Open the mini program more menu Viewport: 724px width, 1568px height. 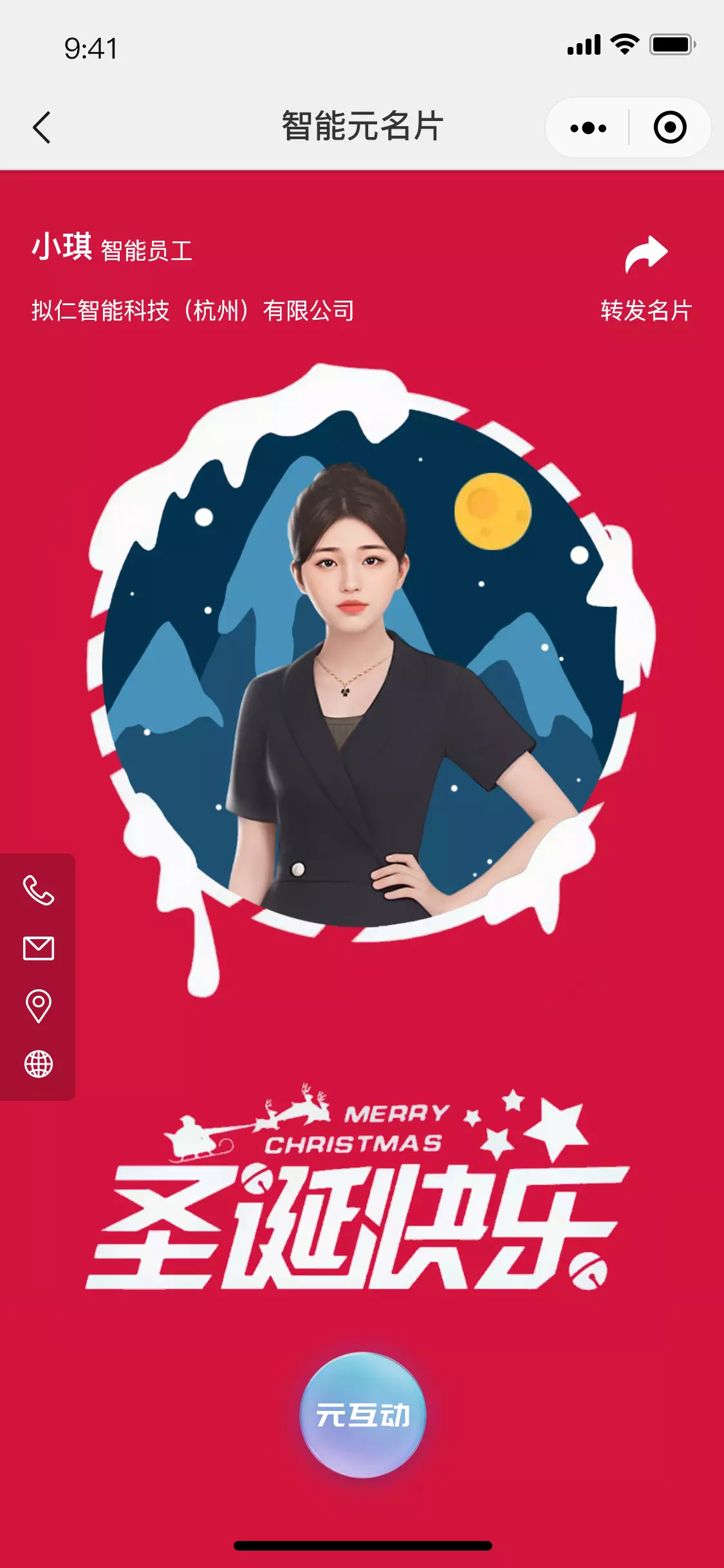[588, 127]
